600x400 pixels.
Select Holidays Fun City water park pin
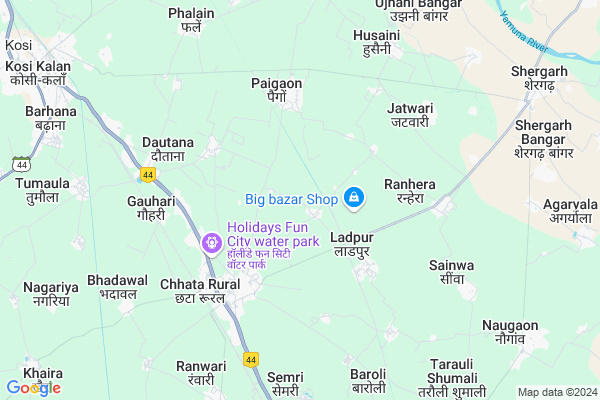(x=211, y=242)
